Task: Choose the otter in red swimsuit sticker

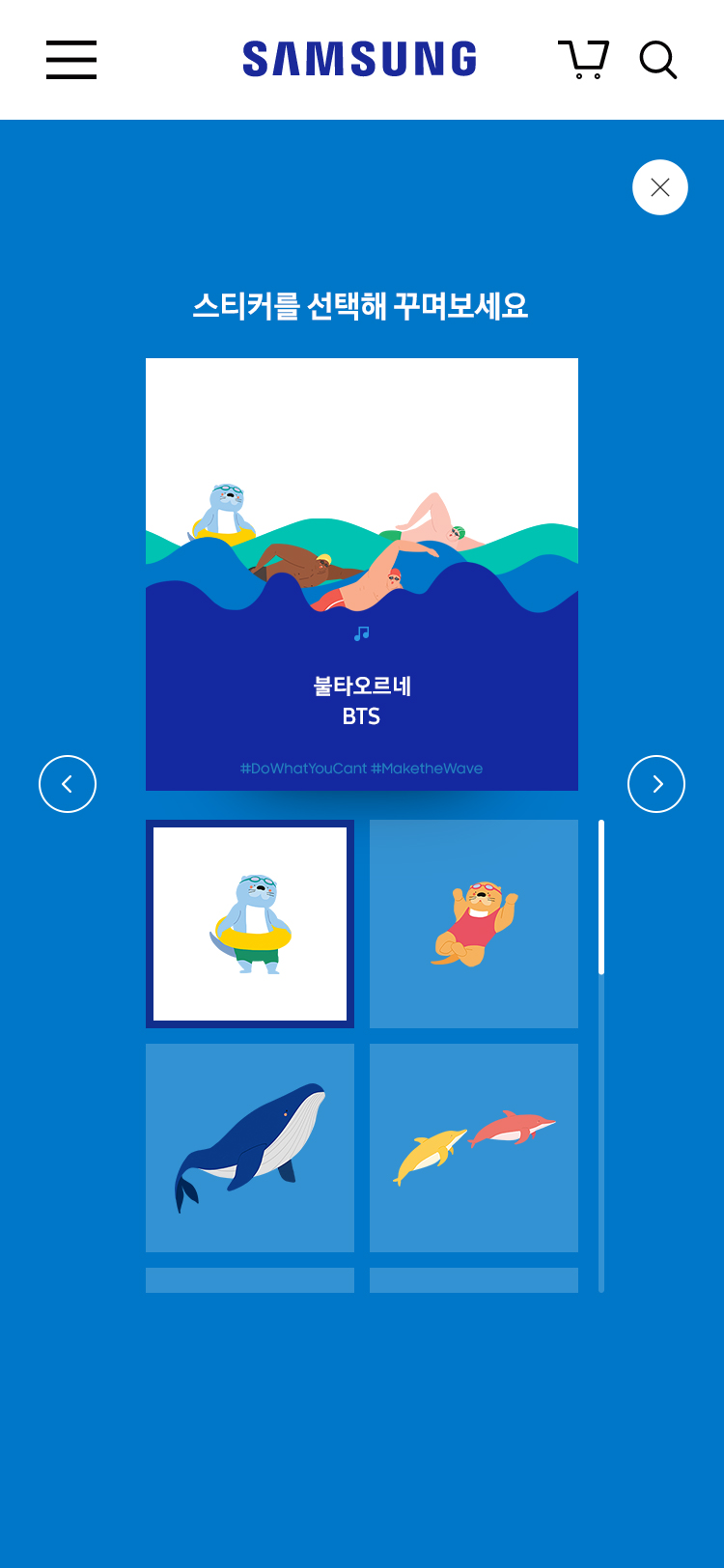Action: point(474,924)
